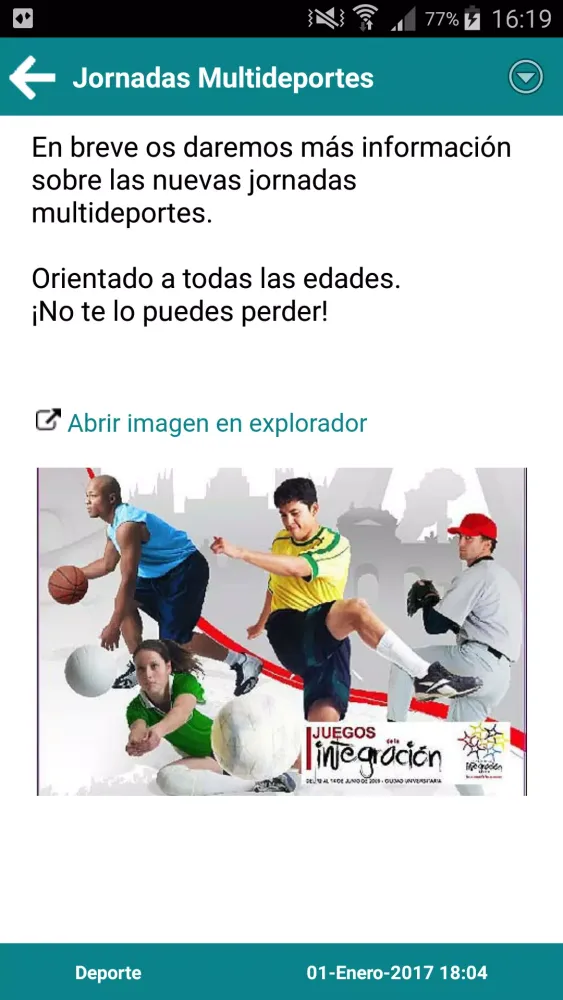Image resolution: width=563 pixels, height=1000 pixels.
Task: Go back using the white arrow
Action: coord(33,77)
